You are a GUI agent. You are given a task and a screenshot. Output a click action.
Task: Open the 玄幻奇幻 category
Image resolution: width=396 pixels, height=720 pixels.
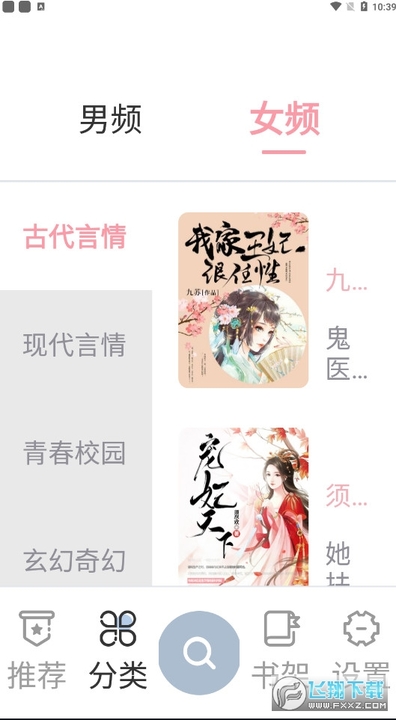click(x=75, y=560)
